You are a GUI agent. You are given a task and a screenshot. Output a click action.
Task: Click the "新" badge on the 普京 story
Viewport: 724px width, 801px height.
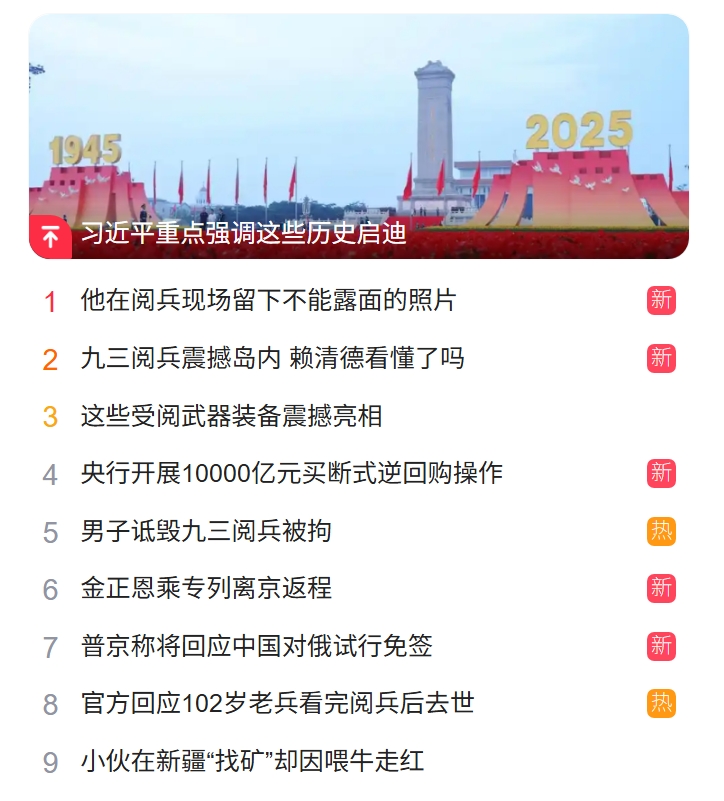tap(660, 646)
